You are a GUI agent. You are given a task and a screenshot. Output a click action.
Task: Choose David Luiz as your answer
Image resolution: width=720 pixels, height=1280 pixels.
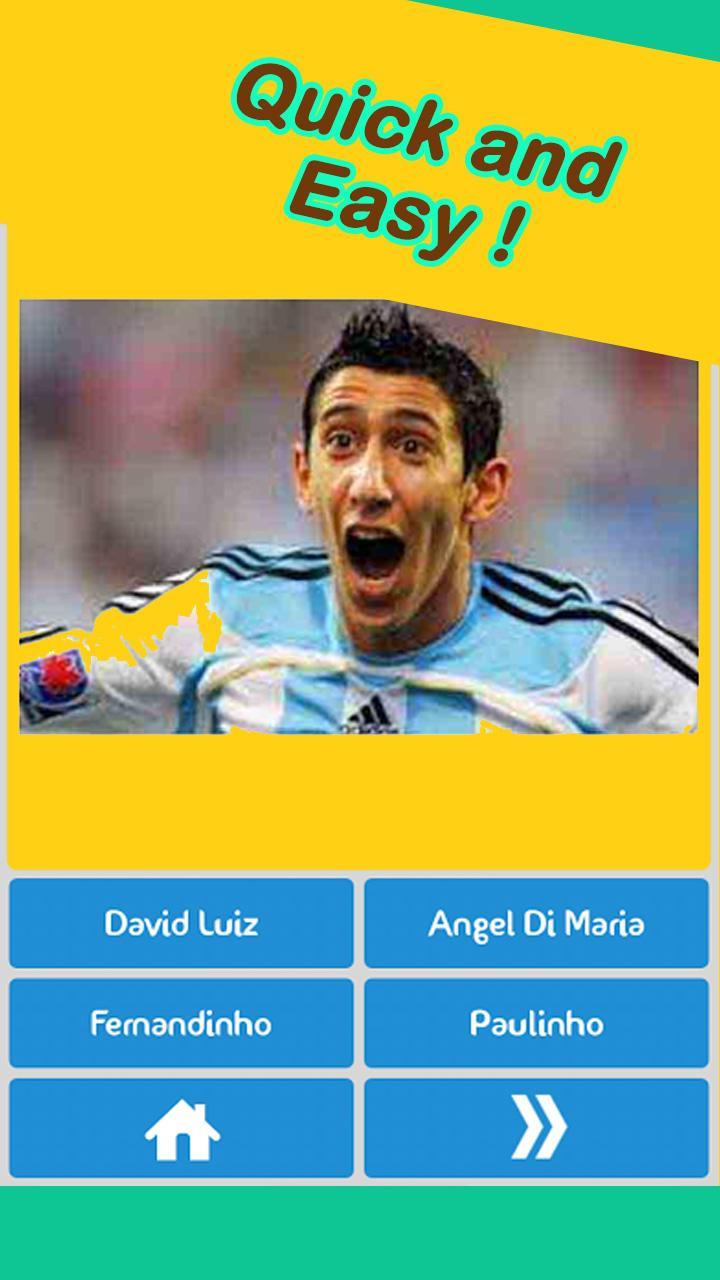182,923
